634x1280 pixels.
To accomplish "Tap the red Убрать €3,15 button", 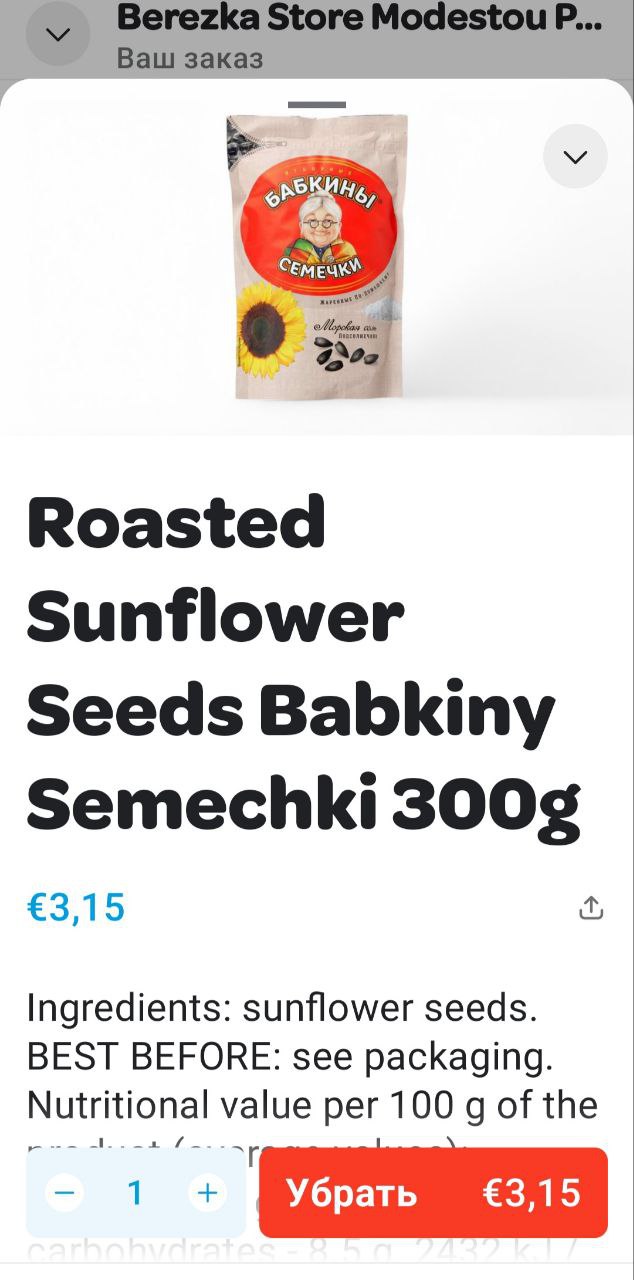I will pyautogui.click(x=433, y=1193).
